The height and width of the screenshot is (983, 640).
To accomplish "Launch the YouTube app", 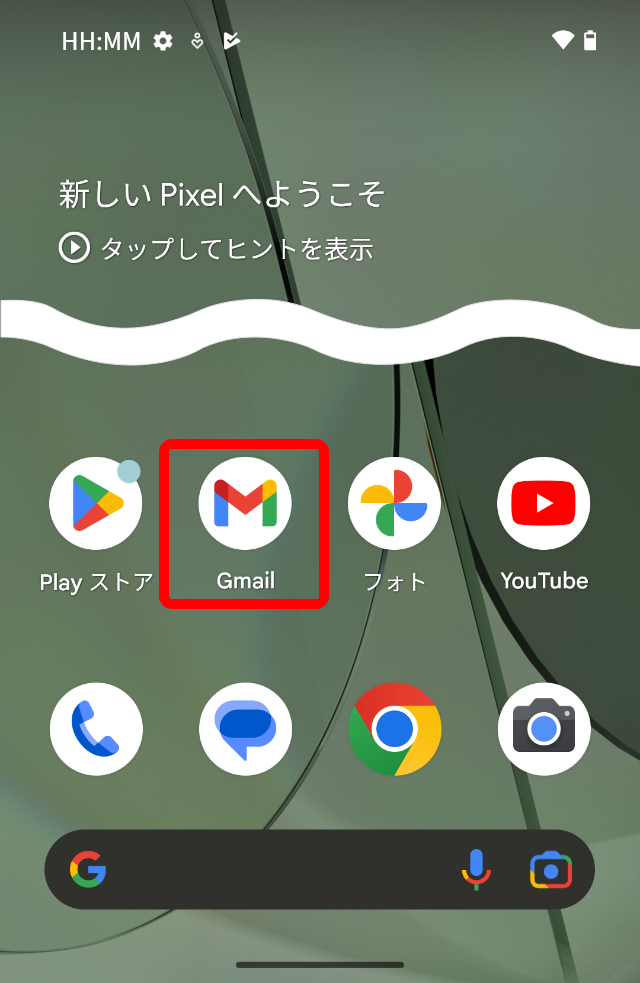I will 544,504.
